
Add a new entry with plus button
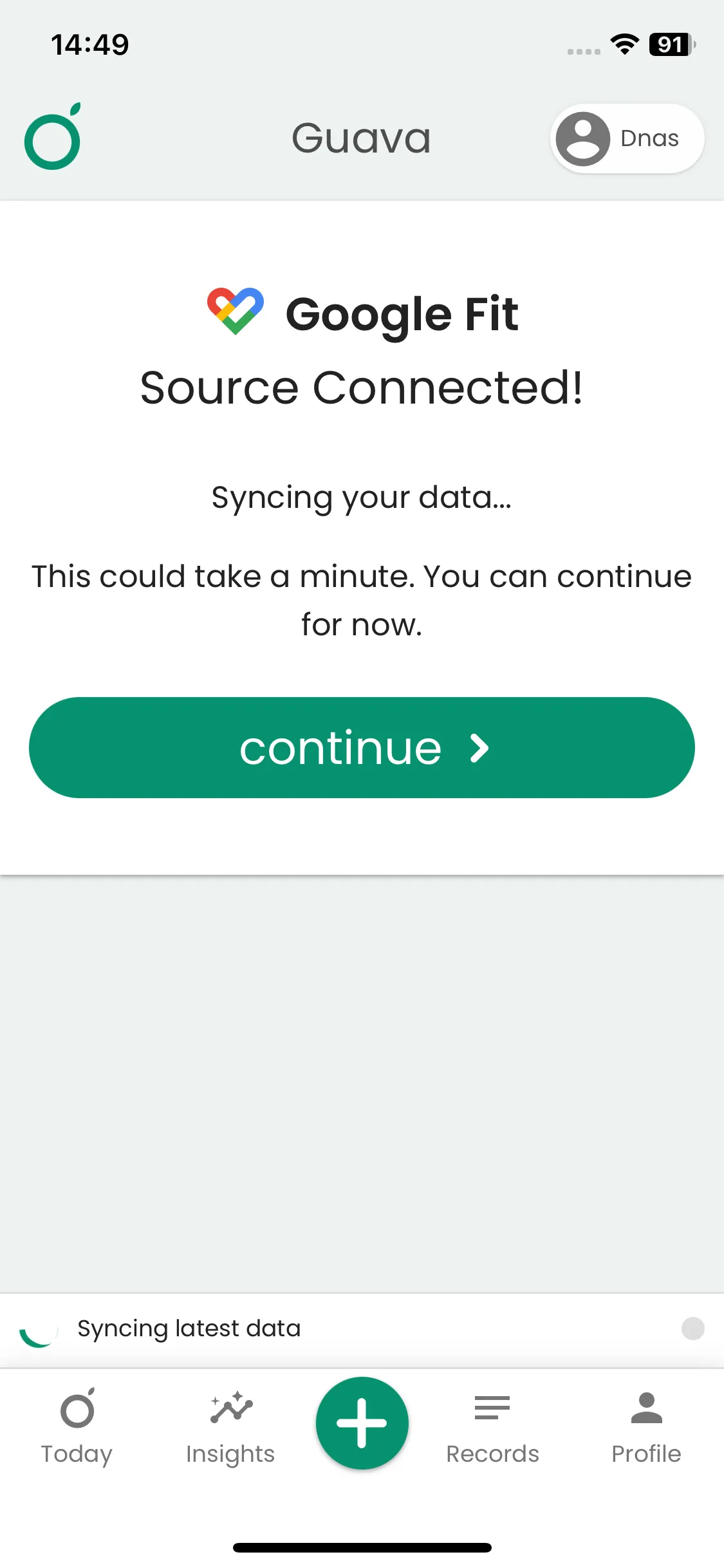(362, 1423)
